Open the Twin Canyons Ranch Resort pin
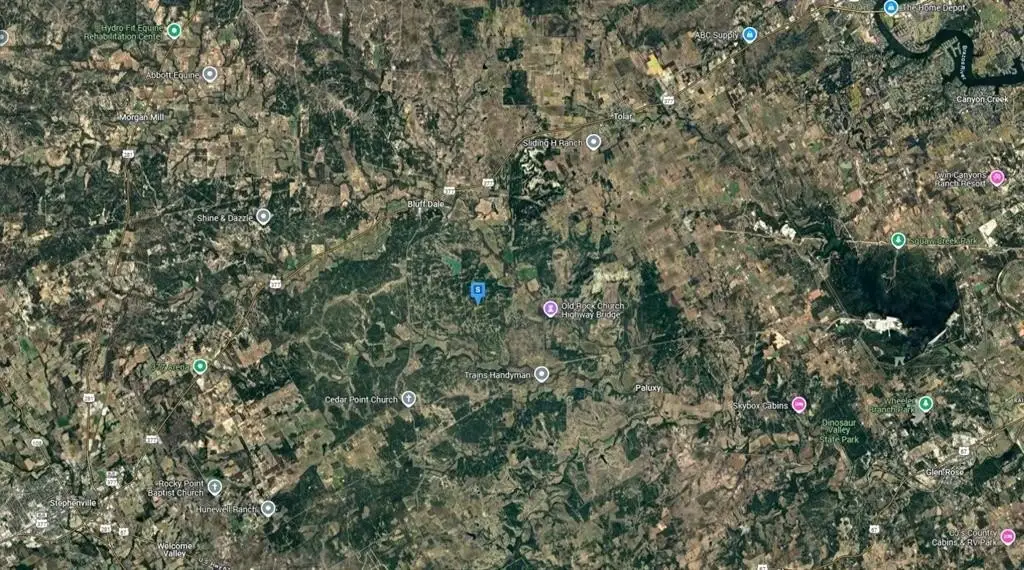The height and width of the screenshot is (570, 1024). click(997, 178)
